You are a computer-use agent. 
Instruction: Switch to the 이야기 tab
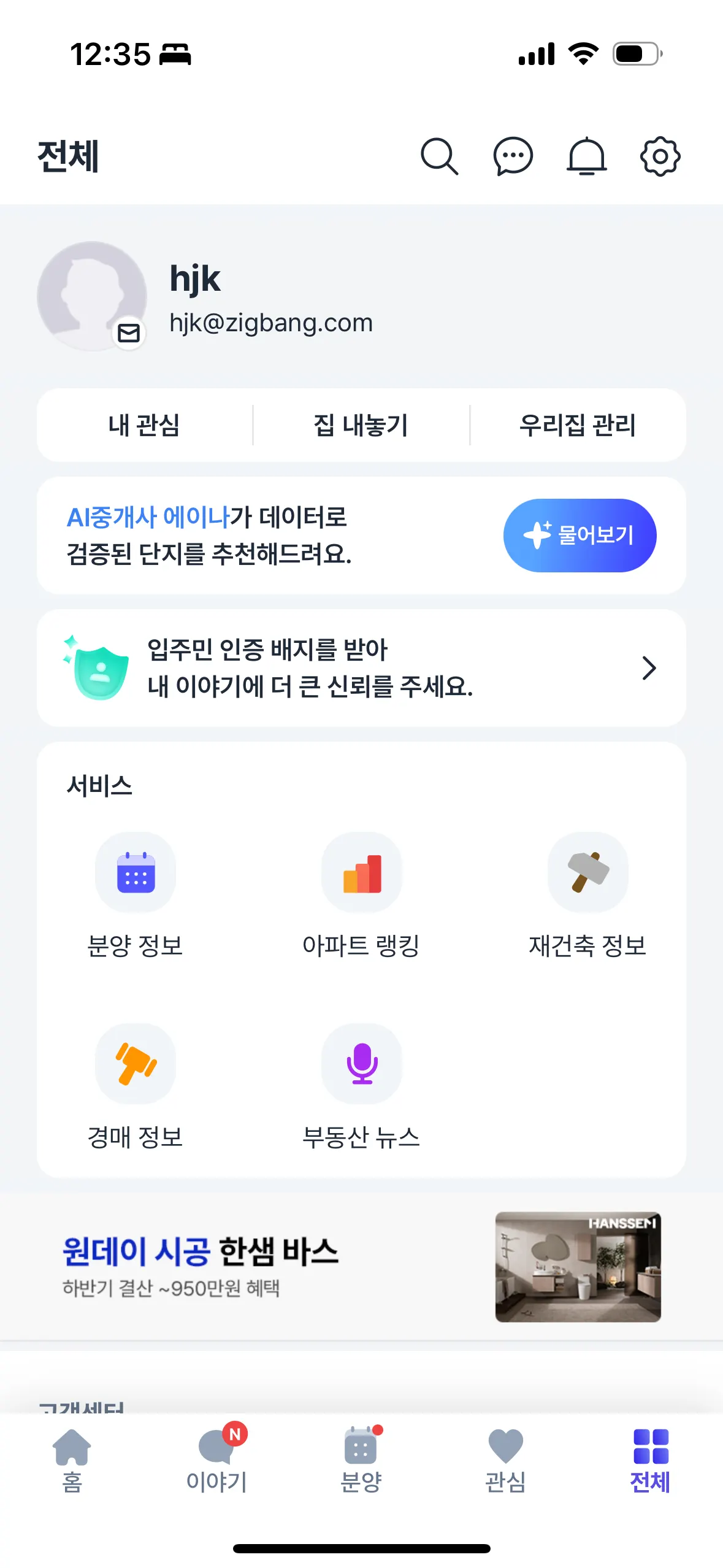coord(217,1461)
